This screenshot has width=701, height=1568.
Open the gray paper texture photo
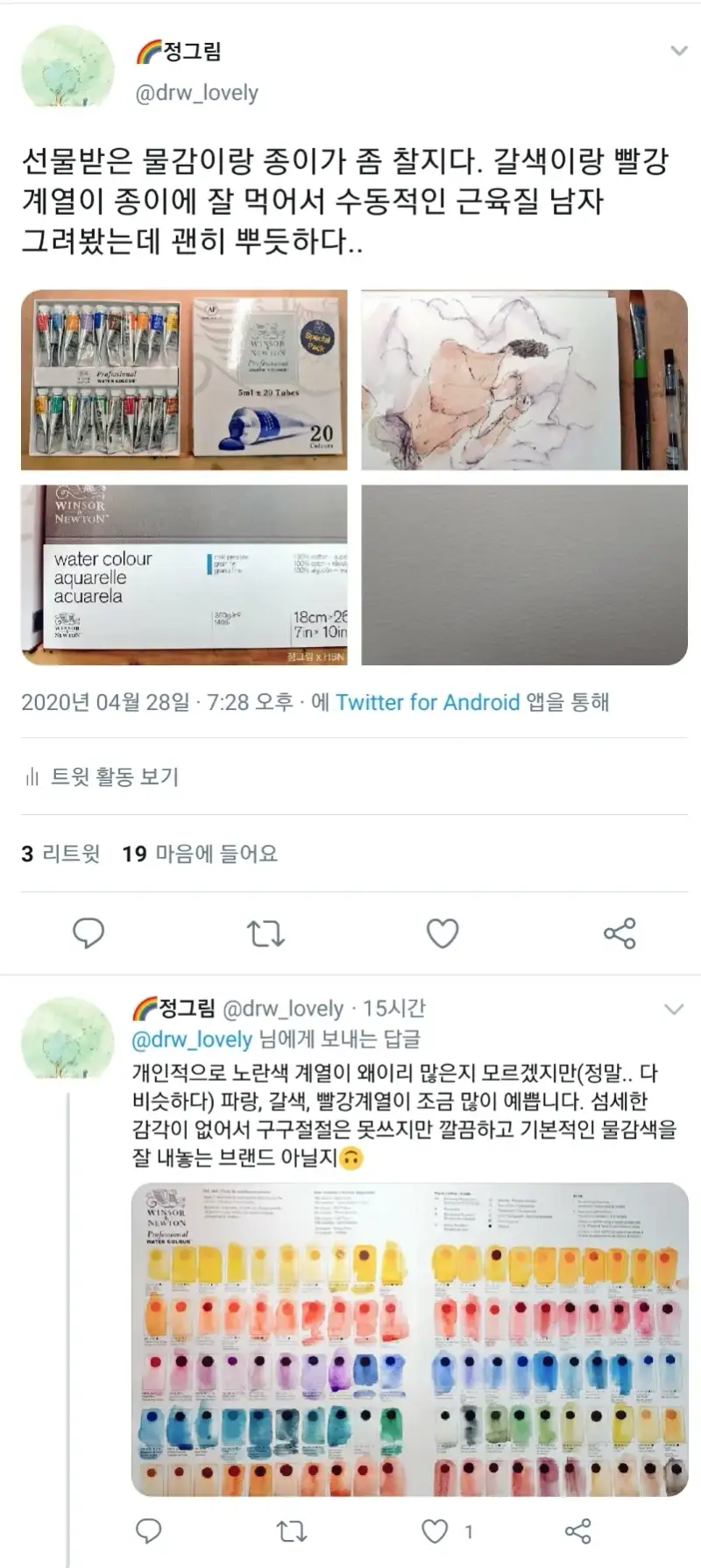(x=524, y=575)
